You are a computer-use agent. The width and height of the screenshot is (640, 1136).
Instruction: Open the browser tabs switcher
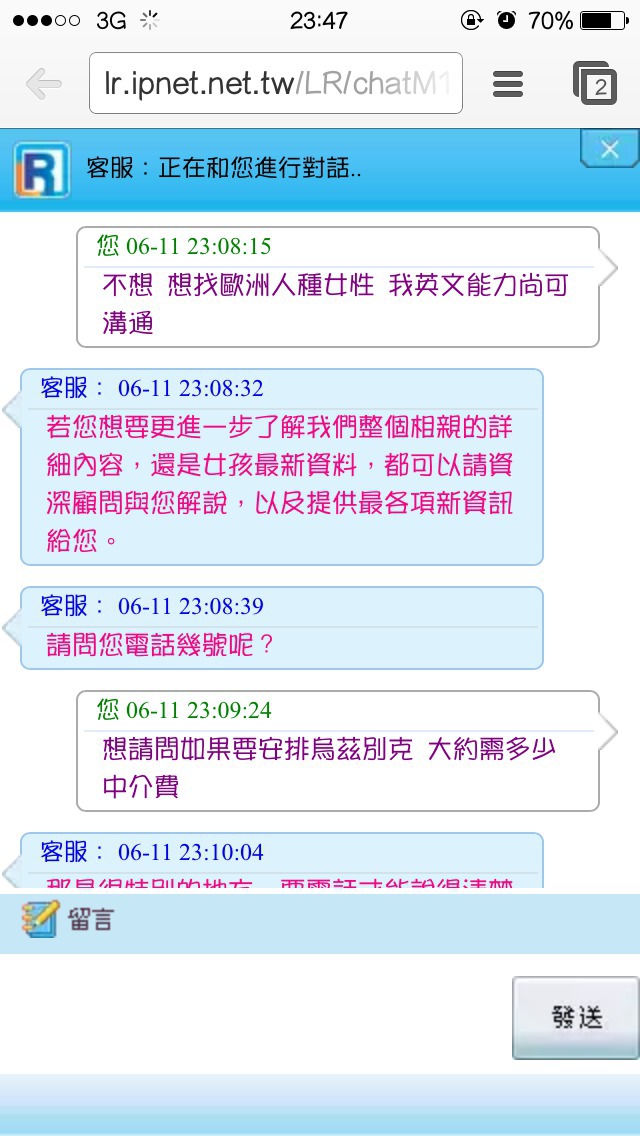pos(594,83)
